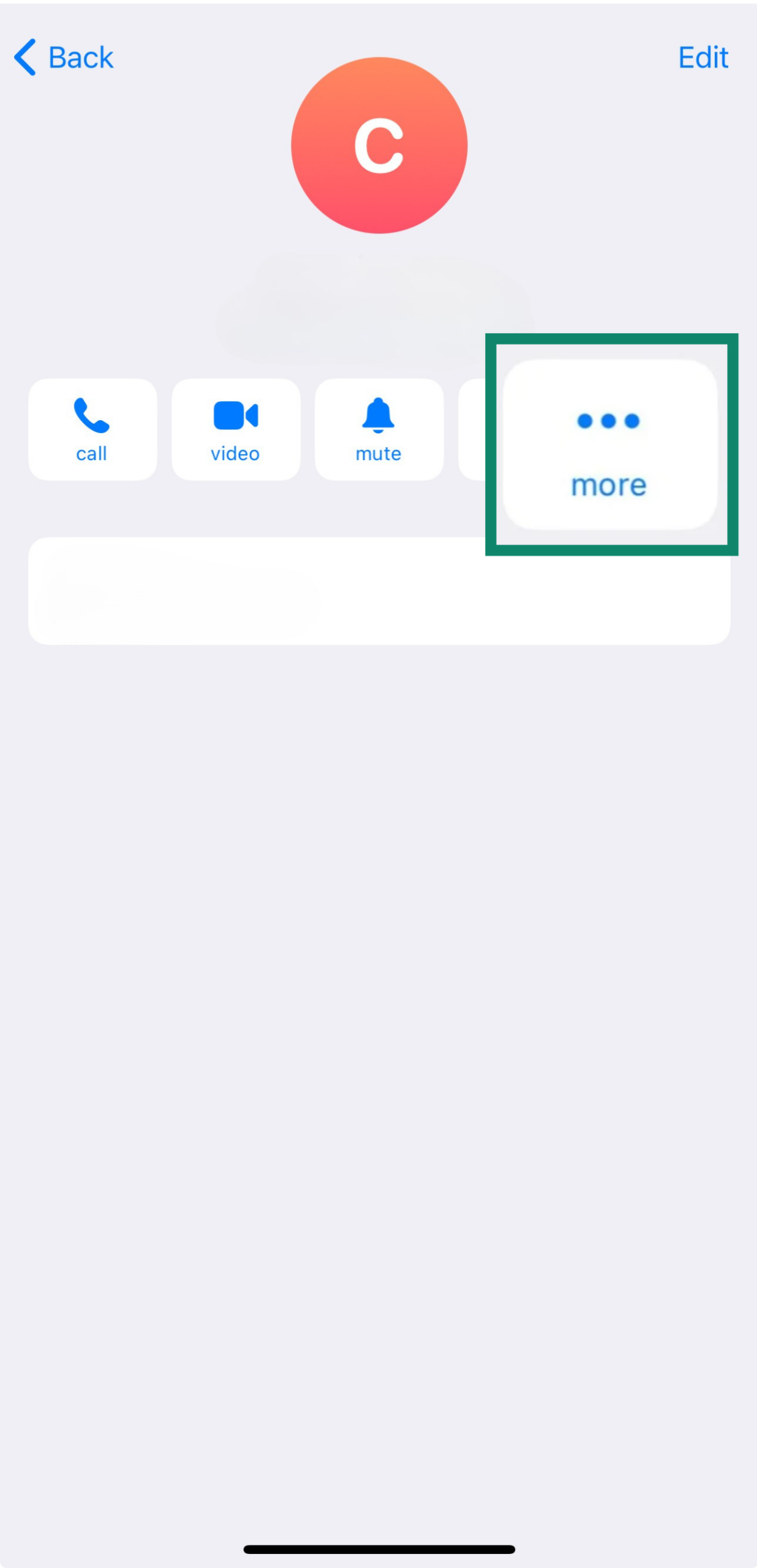
Task: Open more options with the three-dots icon
Action: [608, 421]
